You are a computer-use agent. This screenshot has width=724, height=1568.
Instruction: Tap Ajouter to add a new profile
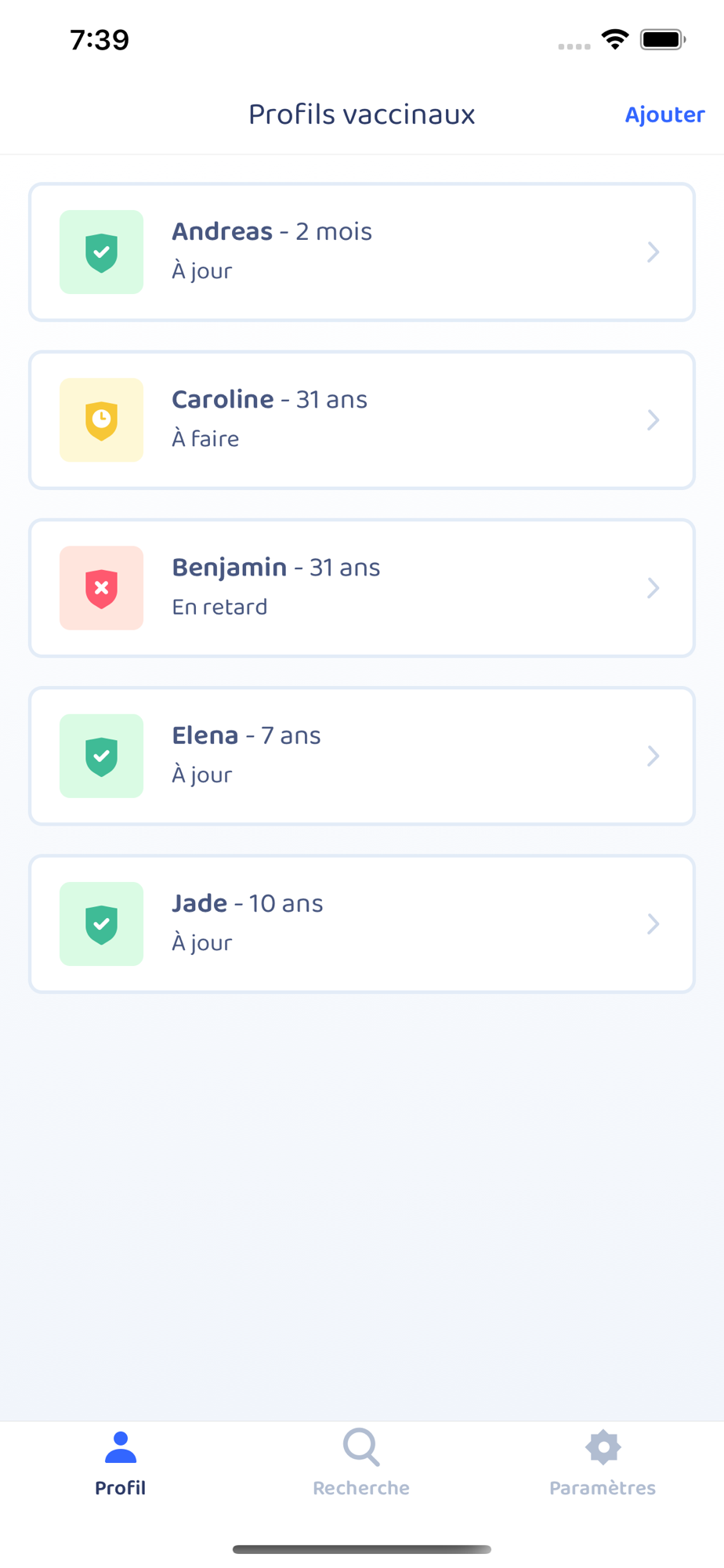click(x=664, y=114)
